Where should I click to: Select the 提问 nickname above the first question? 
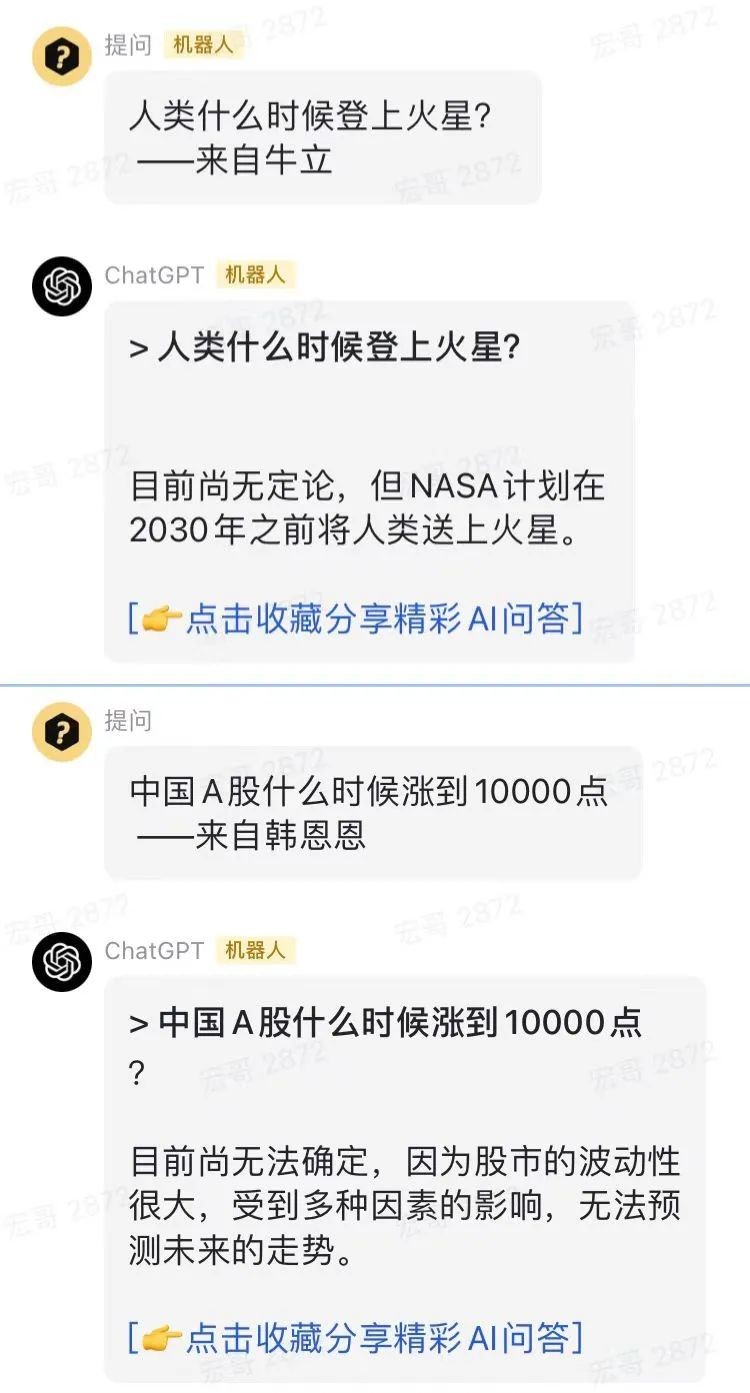pos(130,46)
